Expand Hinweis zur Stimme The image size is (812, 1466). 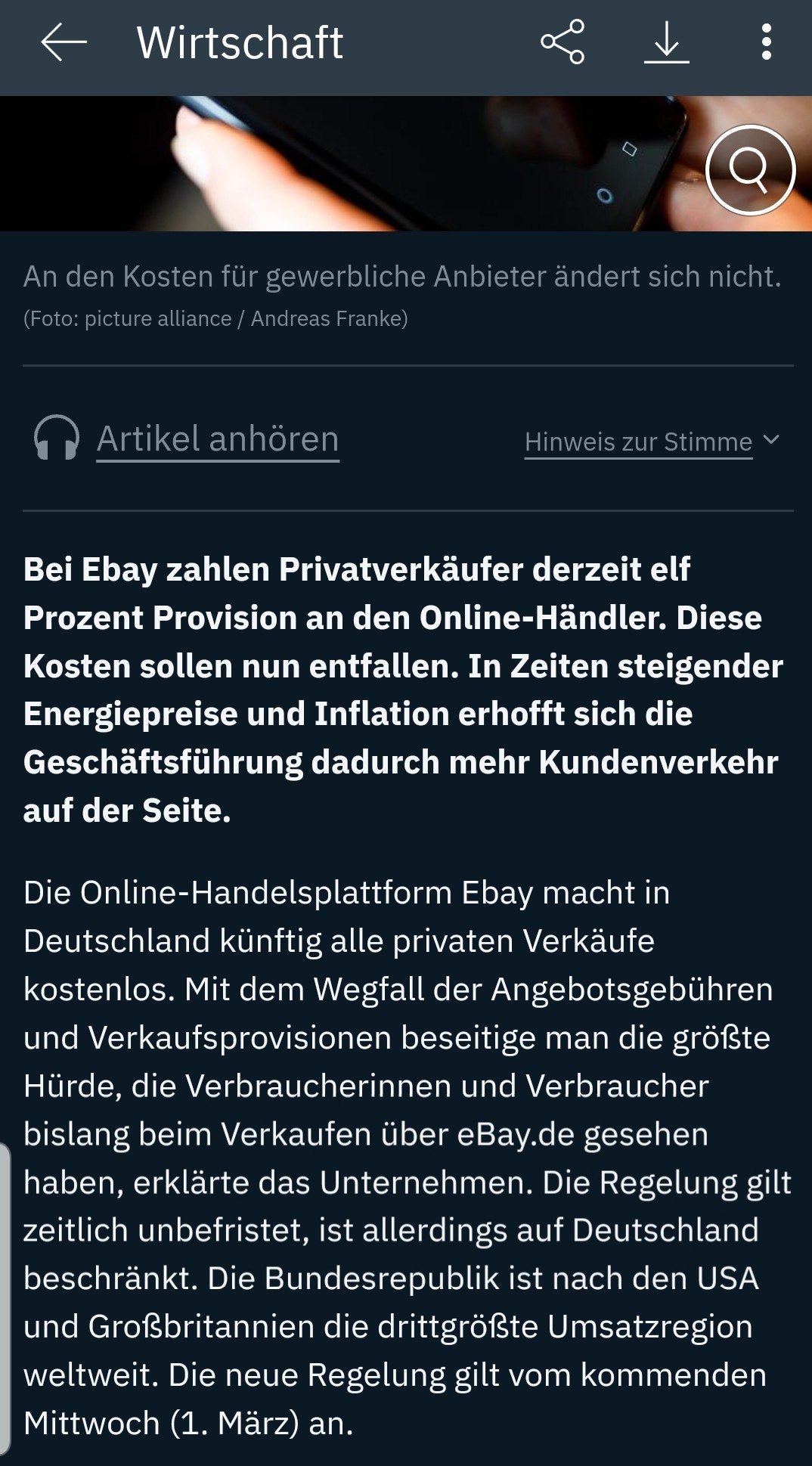click(x=652, y=442)
